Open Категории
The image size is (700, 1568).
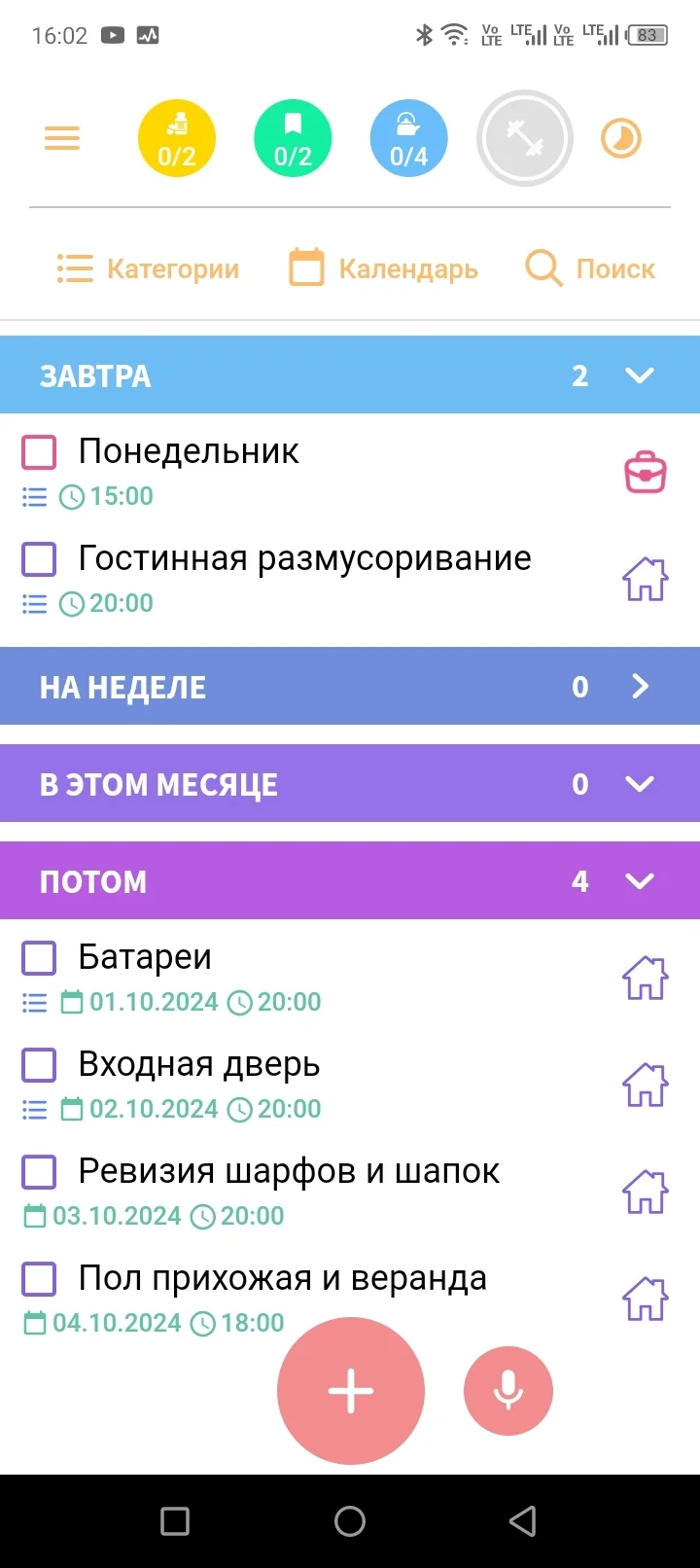pyautogui.click(x=148, y=268)
